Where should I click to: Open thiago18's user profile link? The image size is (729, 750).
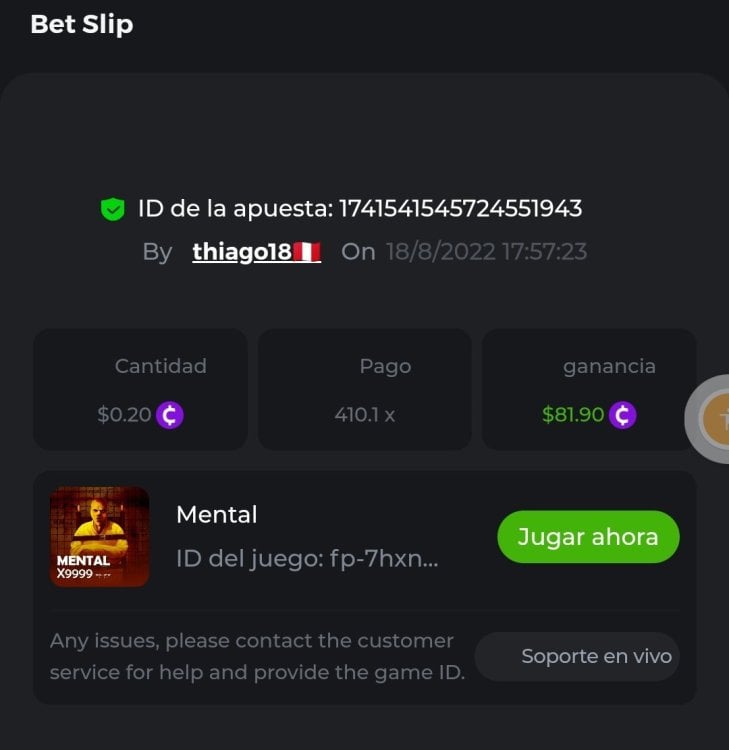click(242, 252)
